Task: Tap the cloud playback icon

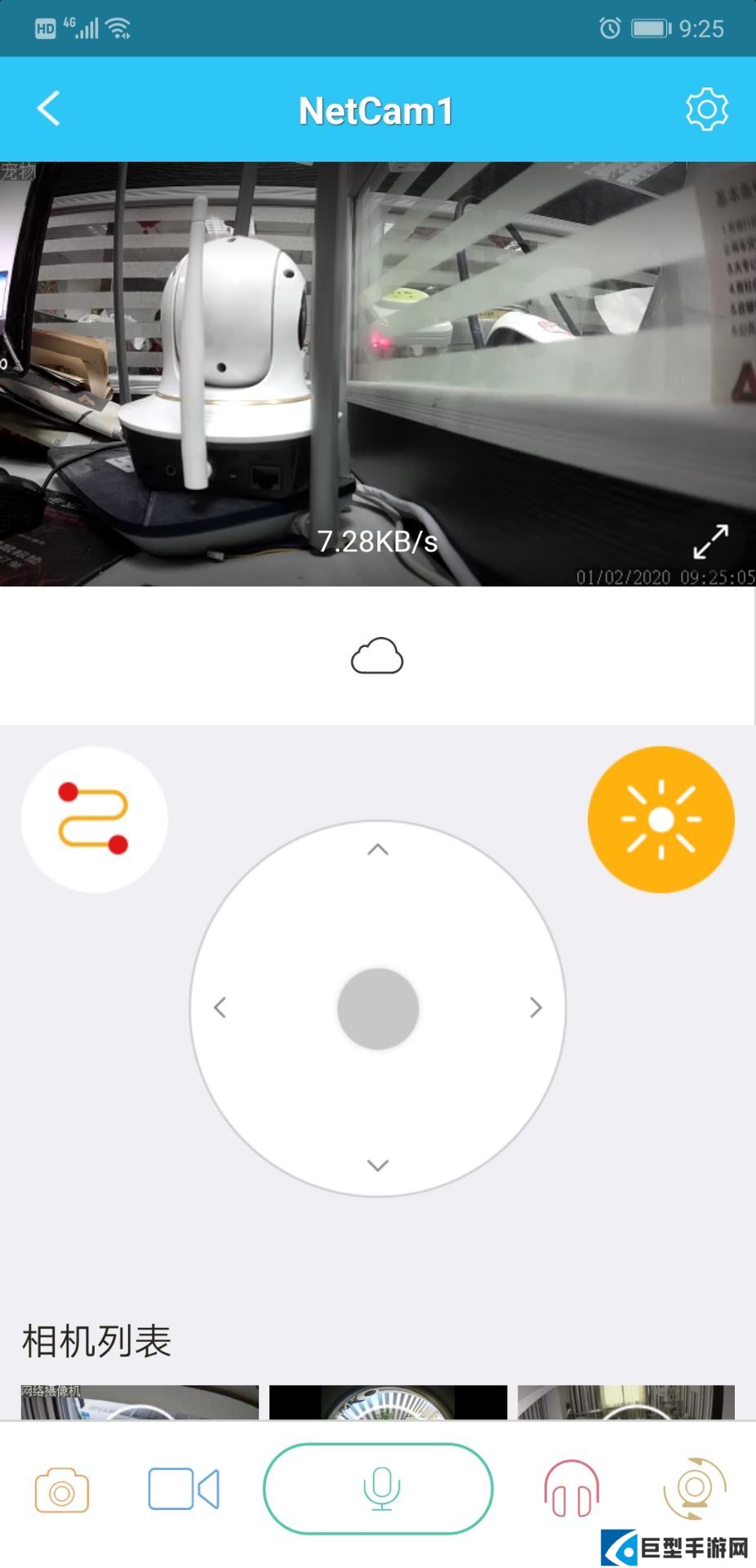Action: [x=378, y=656]
